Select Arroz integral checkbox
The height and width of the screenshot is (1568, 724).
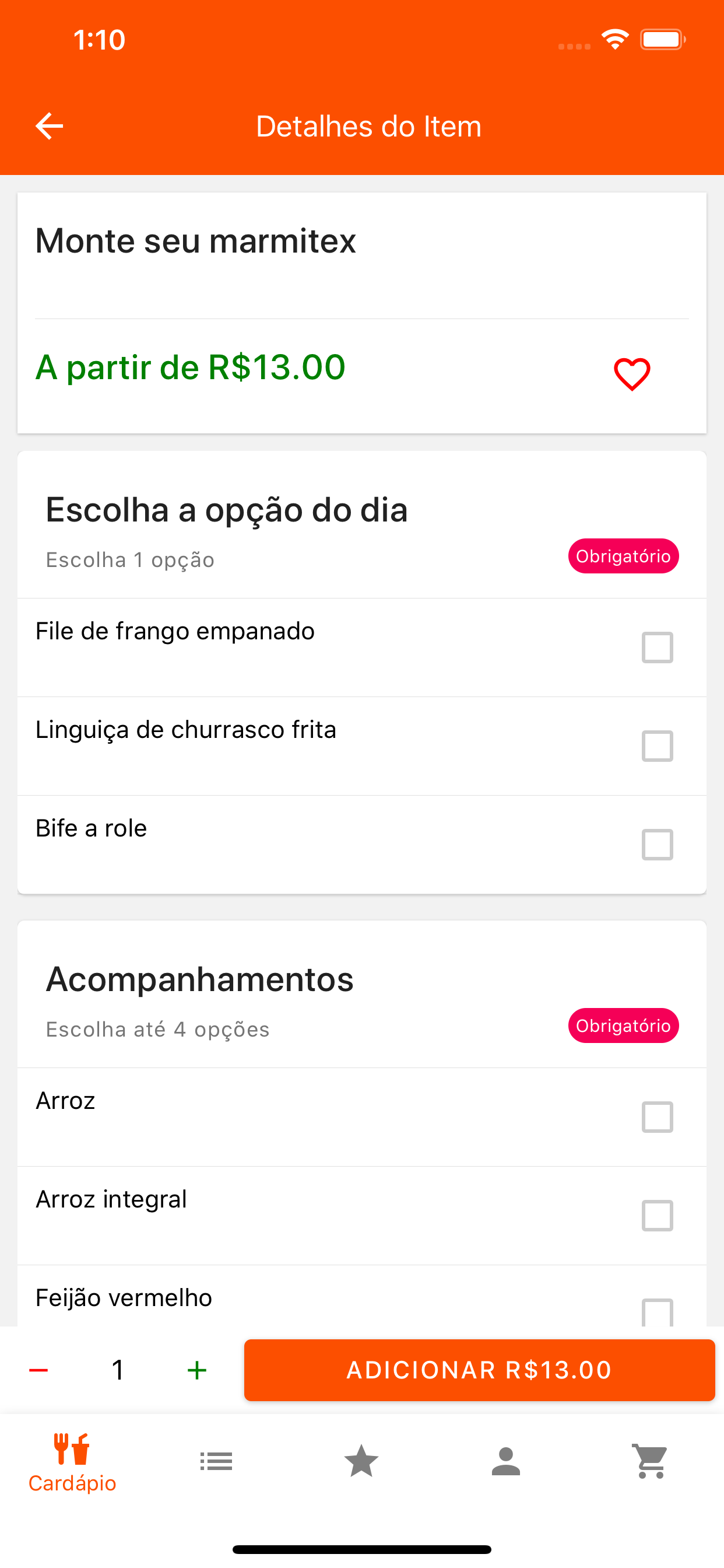pyautogui.click(x=657, y=1216)
